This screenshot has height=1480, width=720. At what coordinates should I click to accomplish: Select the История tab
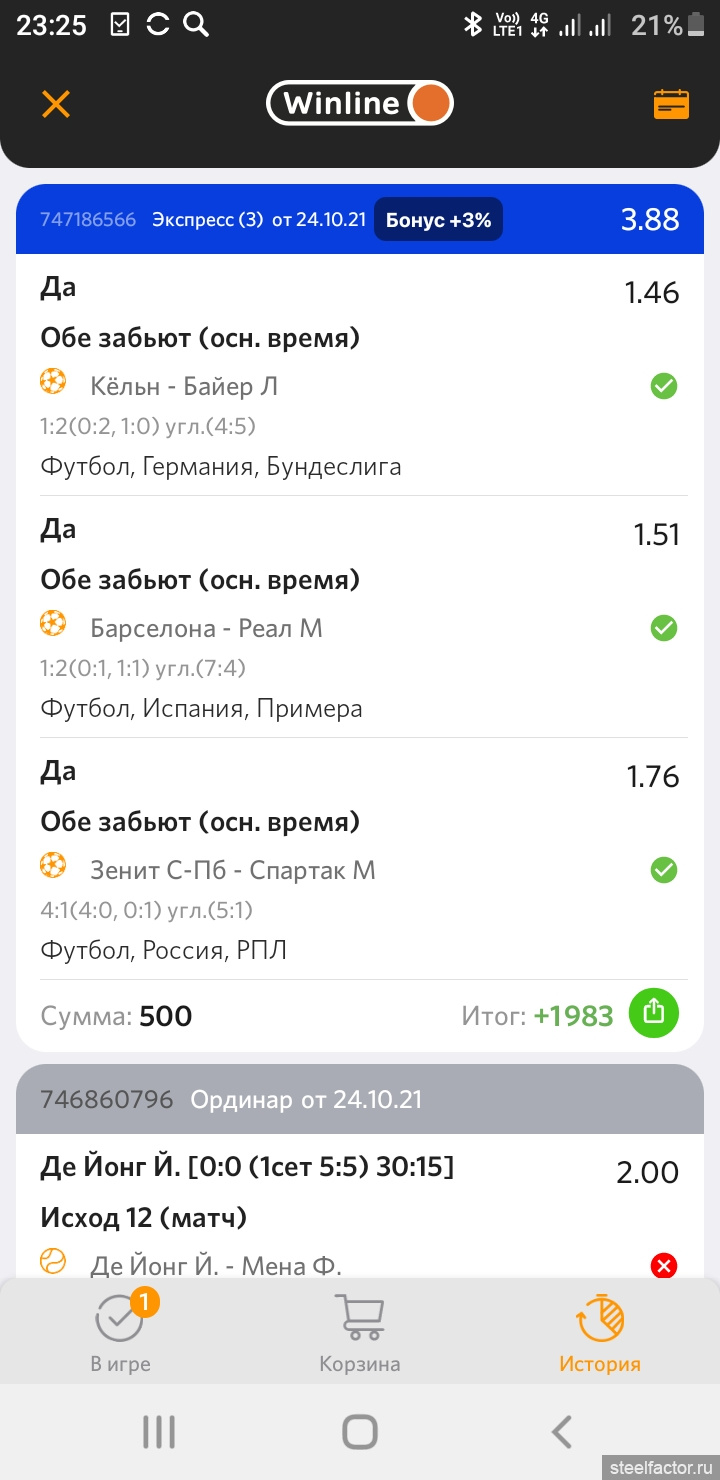click(600, 1333)
